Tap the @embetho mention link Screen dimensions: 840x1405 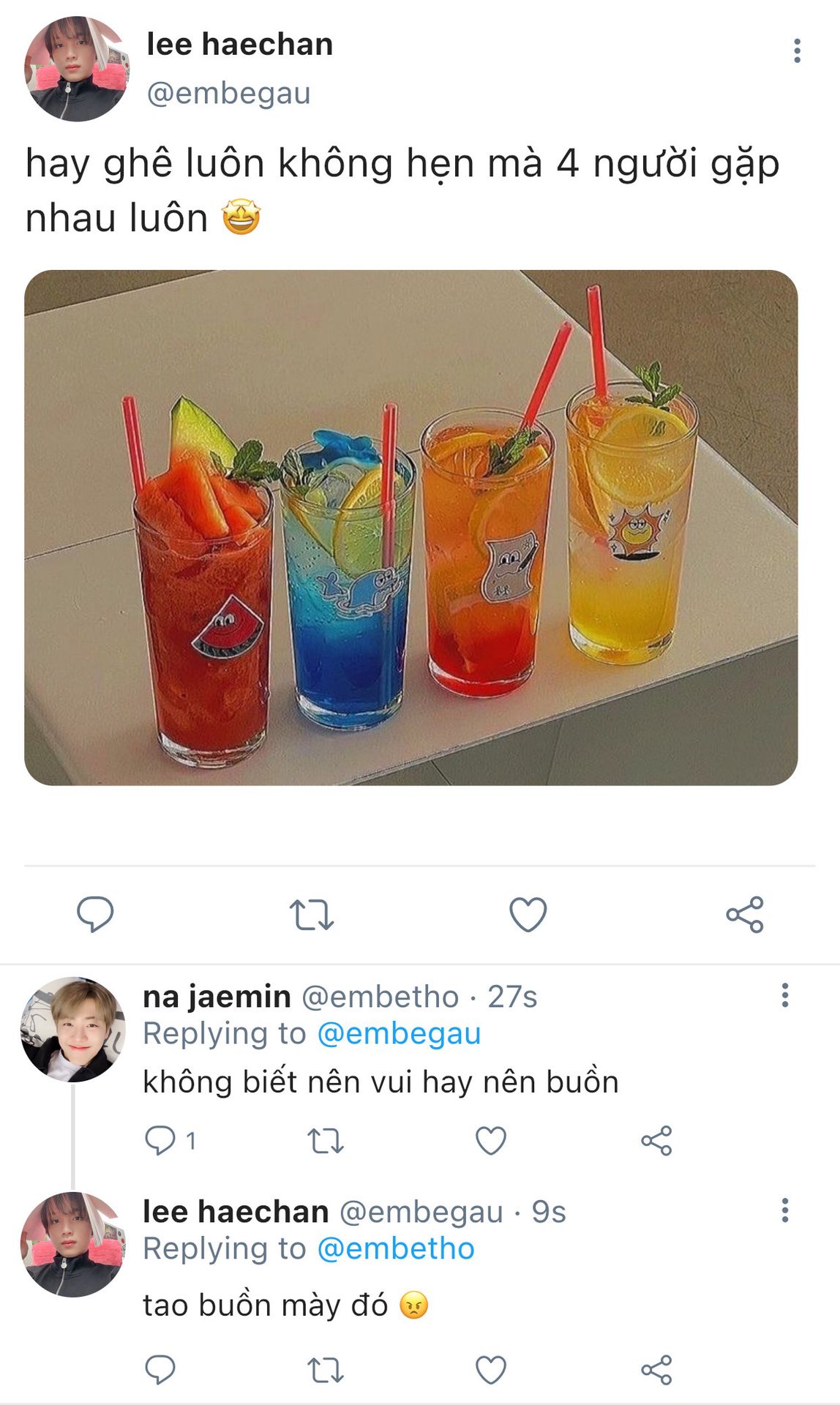396,1249
